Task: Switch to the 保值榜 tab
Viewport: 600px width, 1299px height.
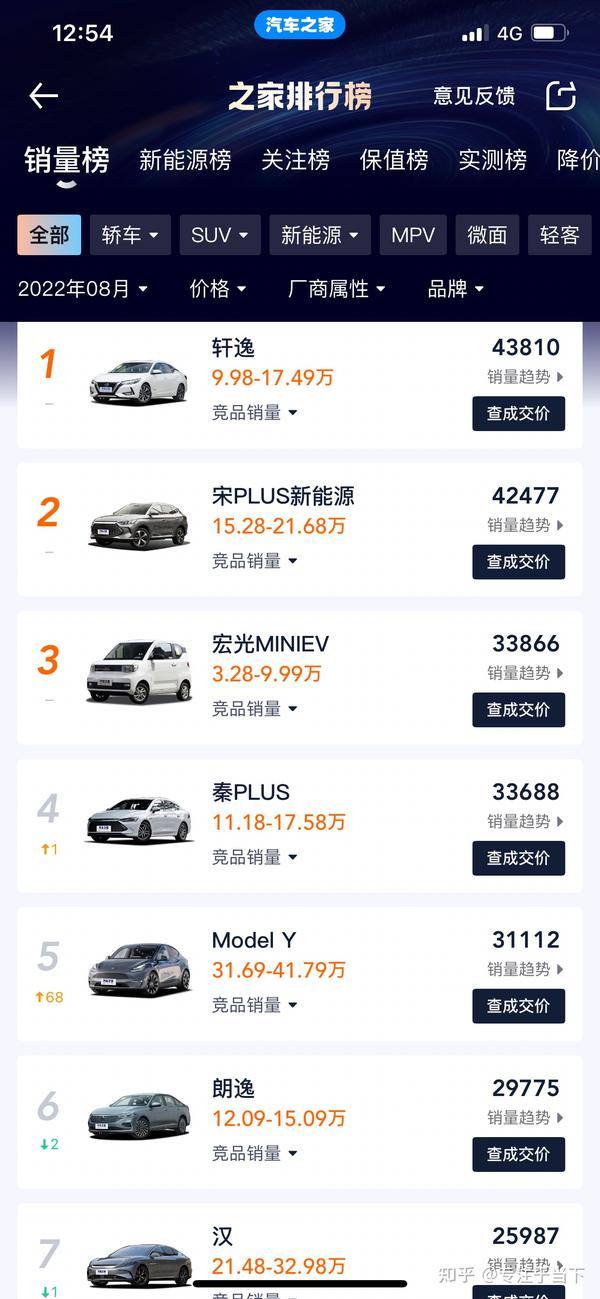Action: pos(394,160)
